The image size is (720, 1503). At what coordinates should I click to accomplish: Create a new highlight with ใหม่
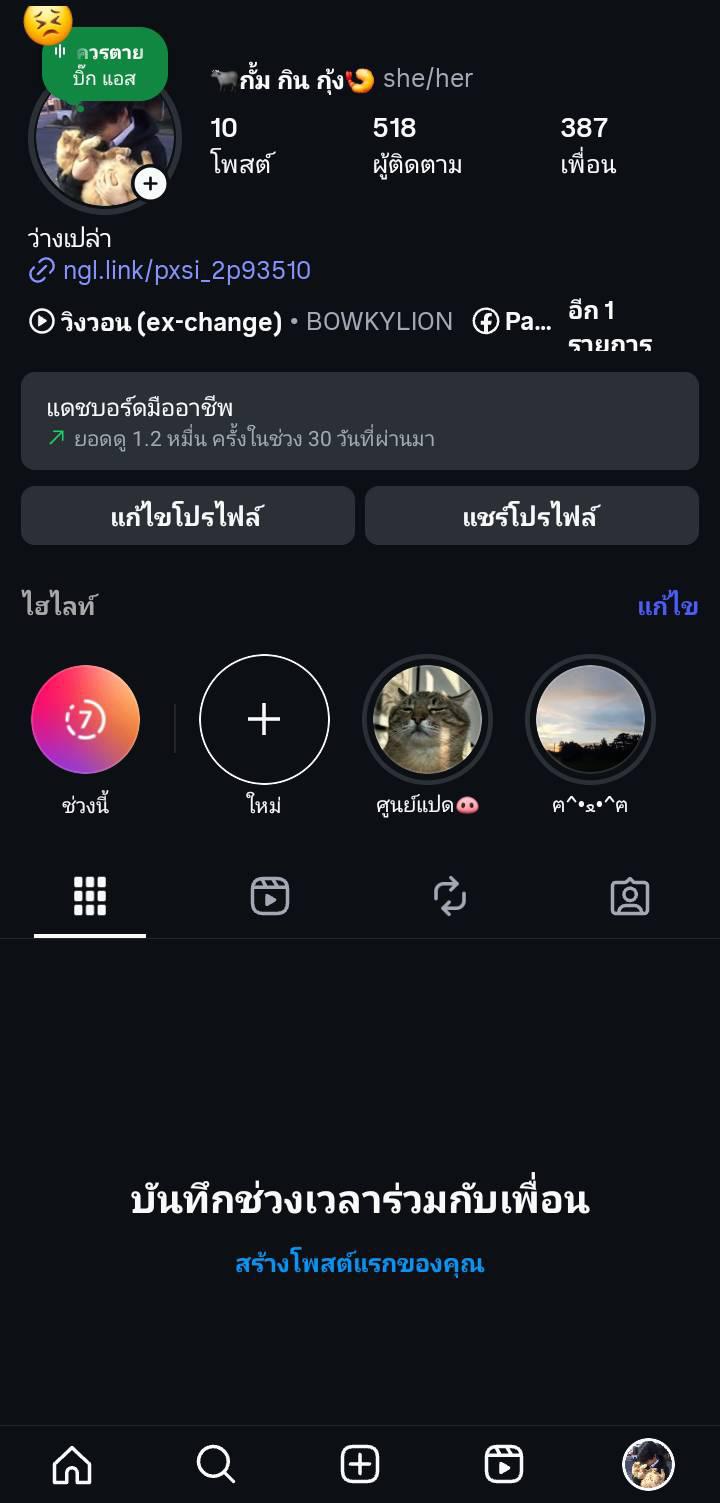(x=264, y=720)
